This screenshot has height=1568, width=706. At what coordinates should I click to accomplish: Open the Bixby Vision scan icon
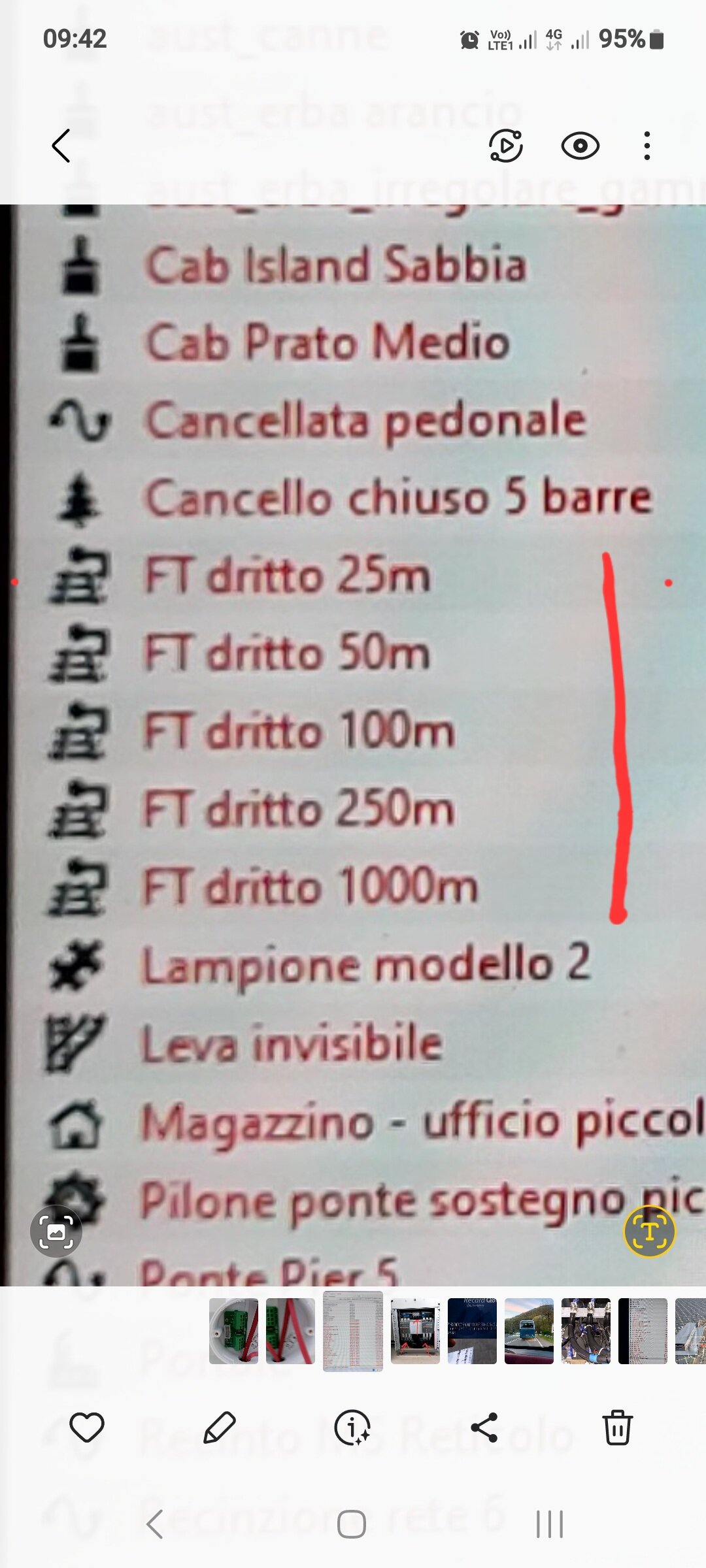(56, 1232)
